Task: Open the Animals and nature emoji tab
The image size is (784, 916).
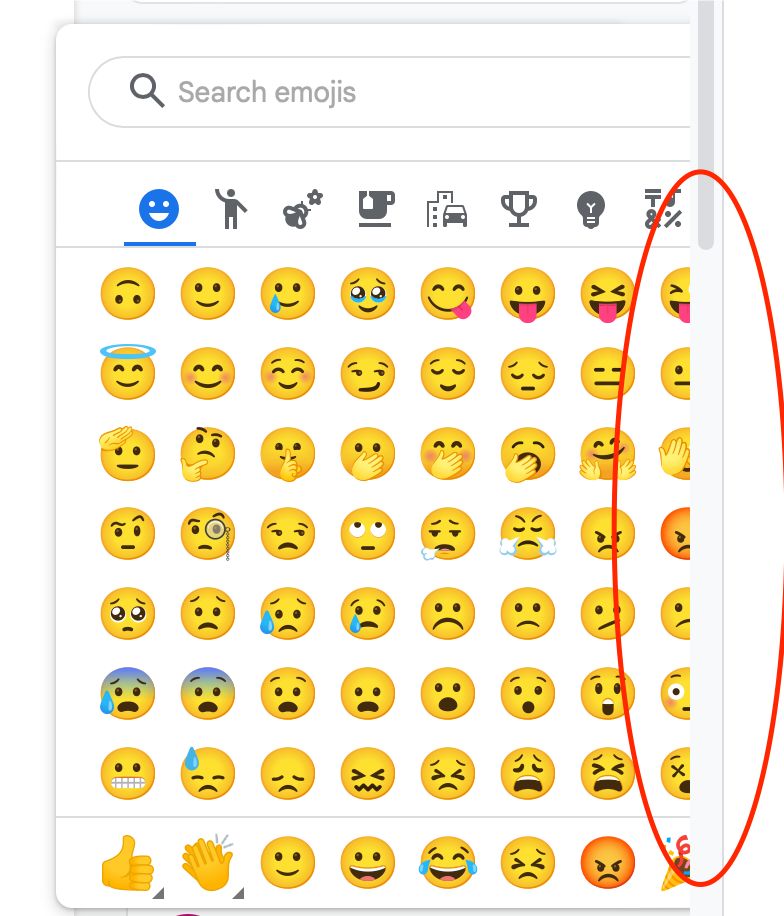Action: (303, 209)
